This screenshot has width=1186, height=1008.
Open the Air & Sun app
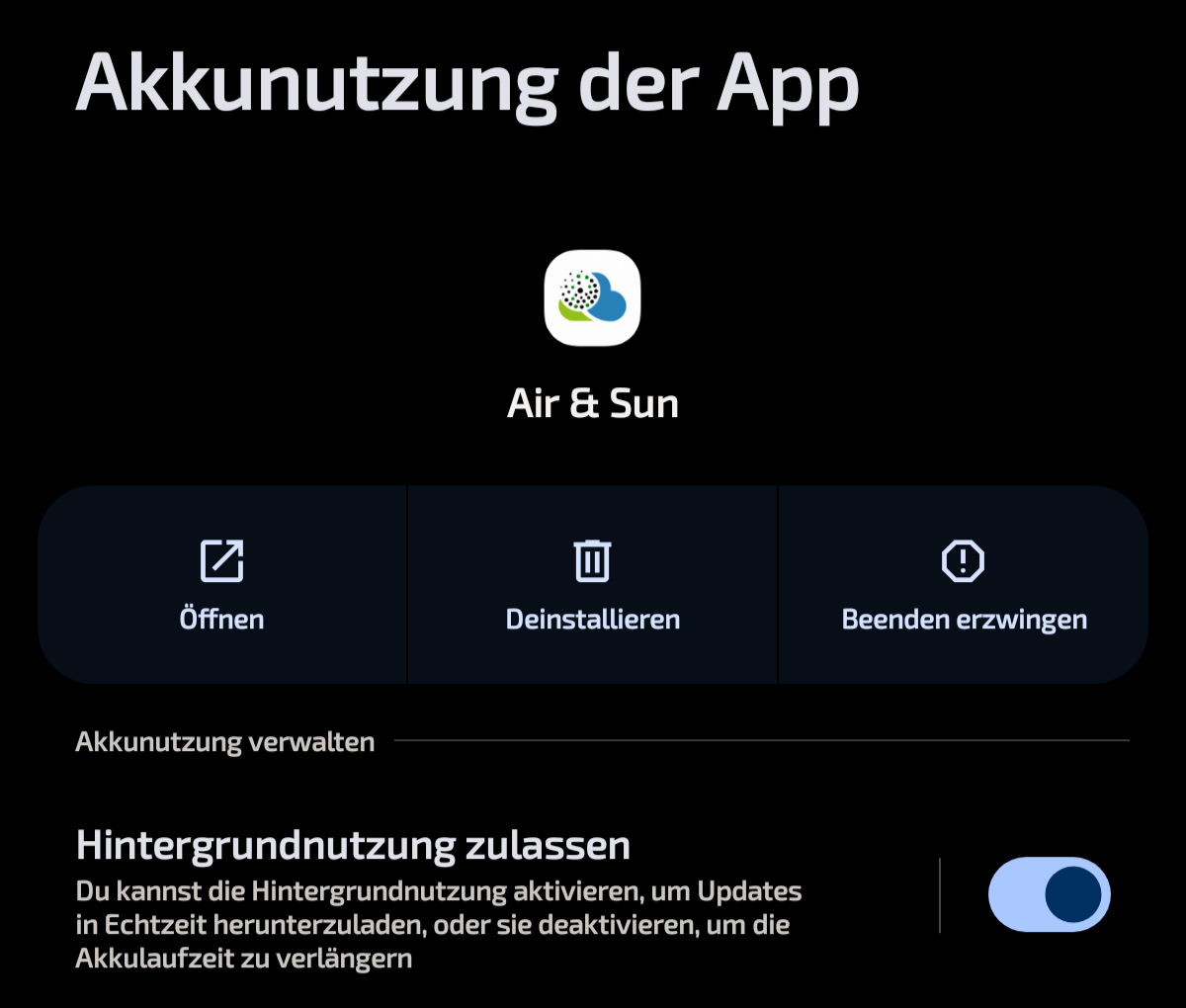[221, 584]
